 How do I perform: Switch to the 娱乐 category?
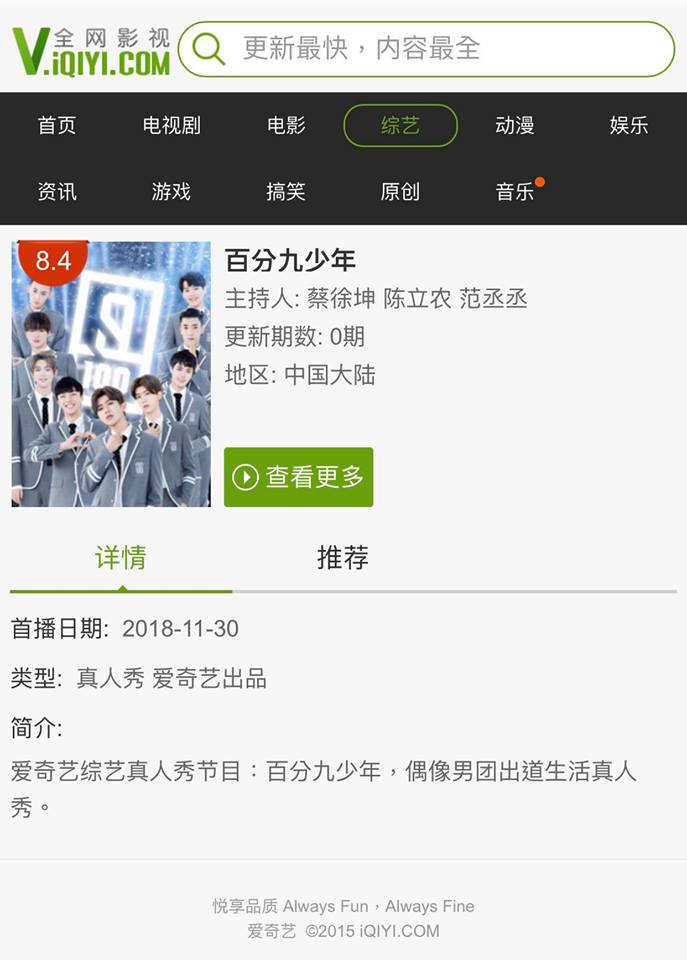(x=629, y=125)
